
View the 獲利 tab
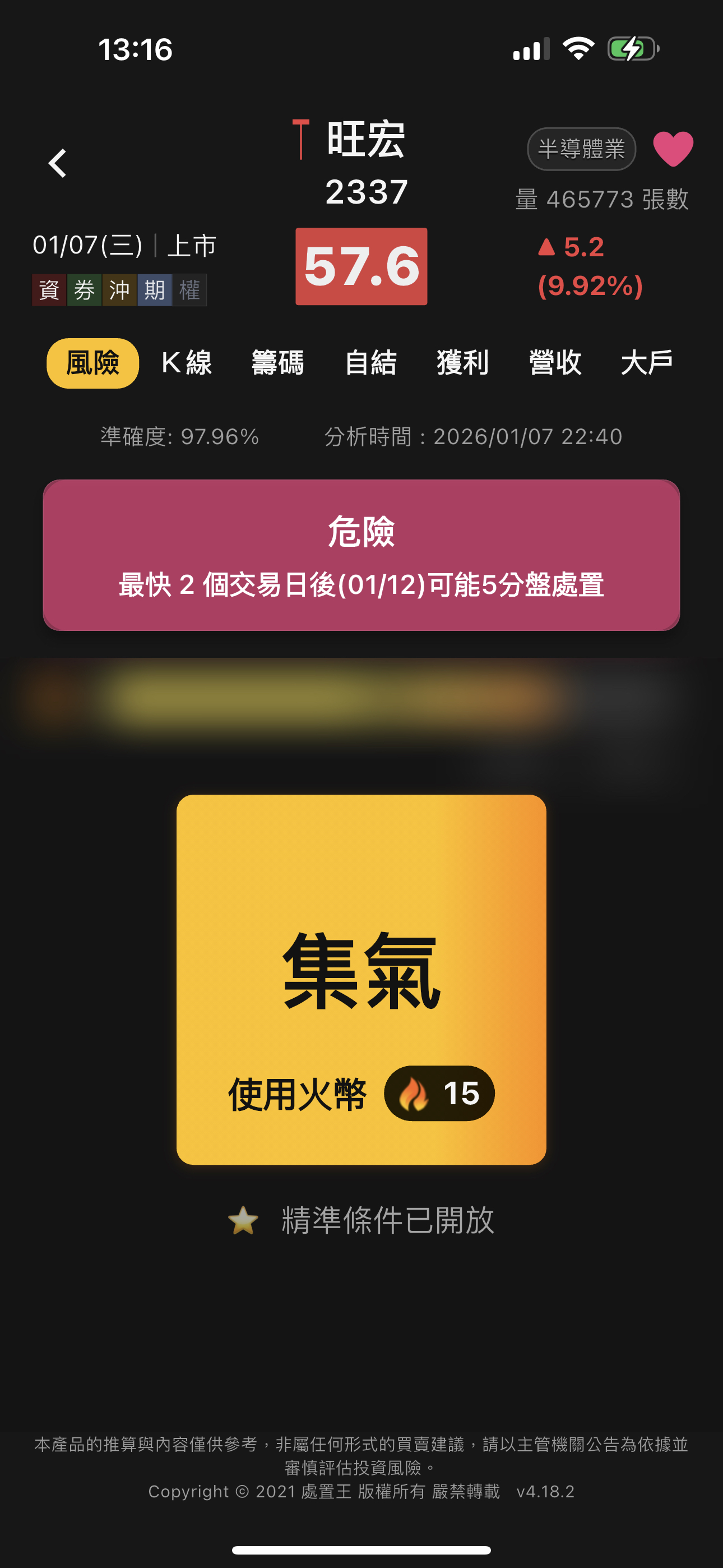(x=462, y=363)
